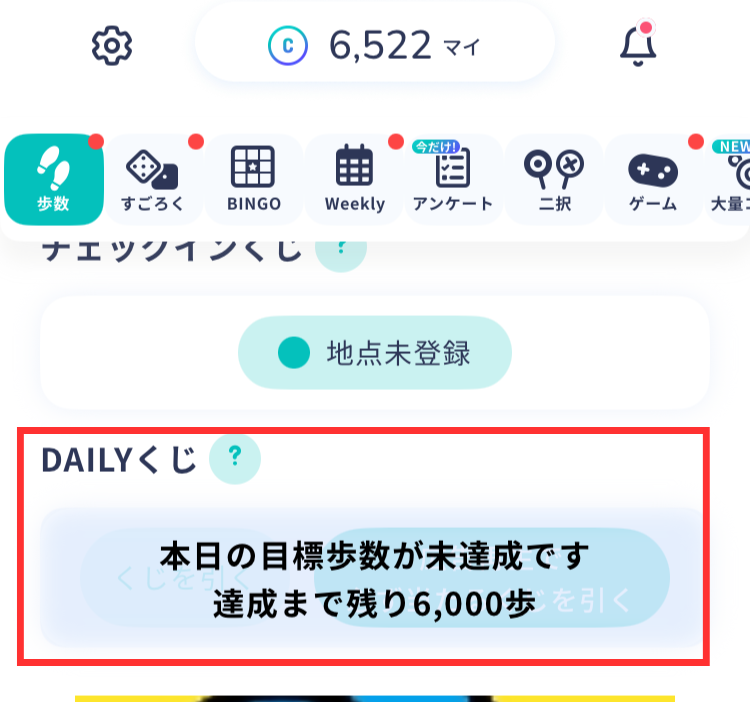Open the notifications bell
The height and width of the screenshot is (702, 750).
tap(637, 45)
